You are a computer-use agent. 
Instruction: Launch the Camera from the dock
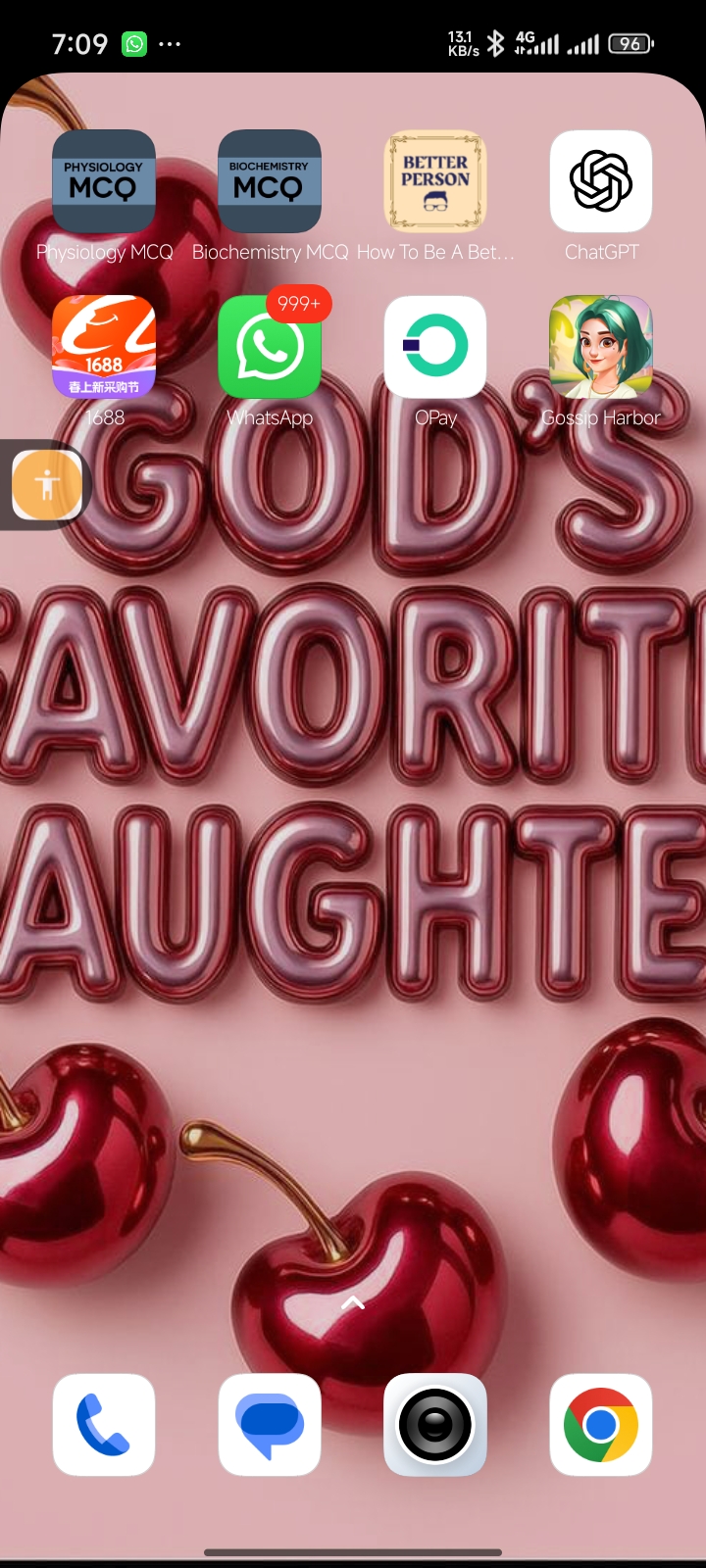click(x=435, y=1425)
